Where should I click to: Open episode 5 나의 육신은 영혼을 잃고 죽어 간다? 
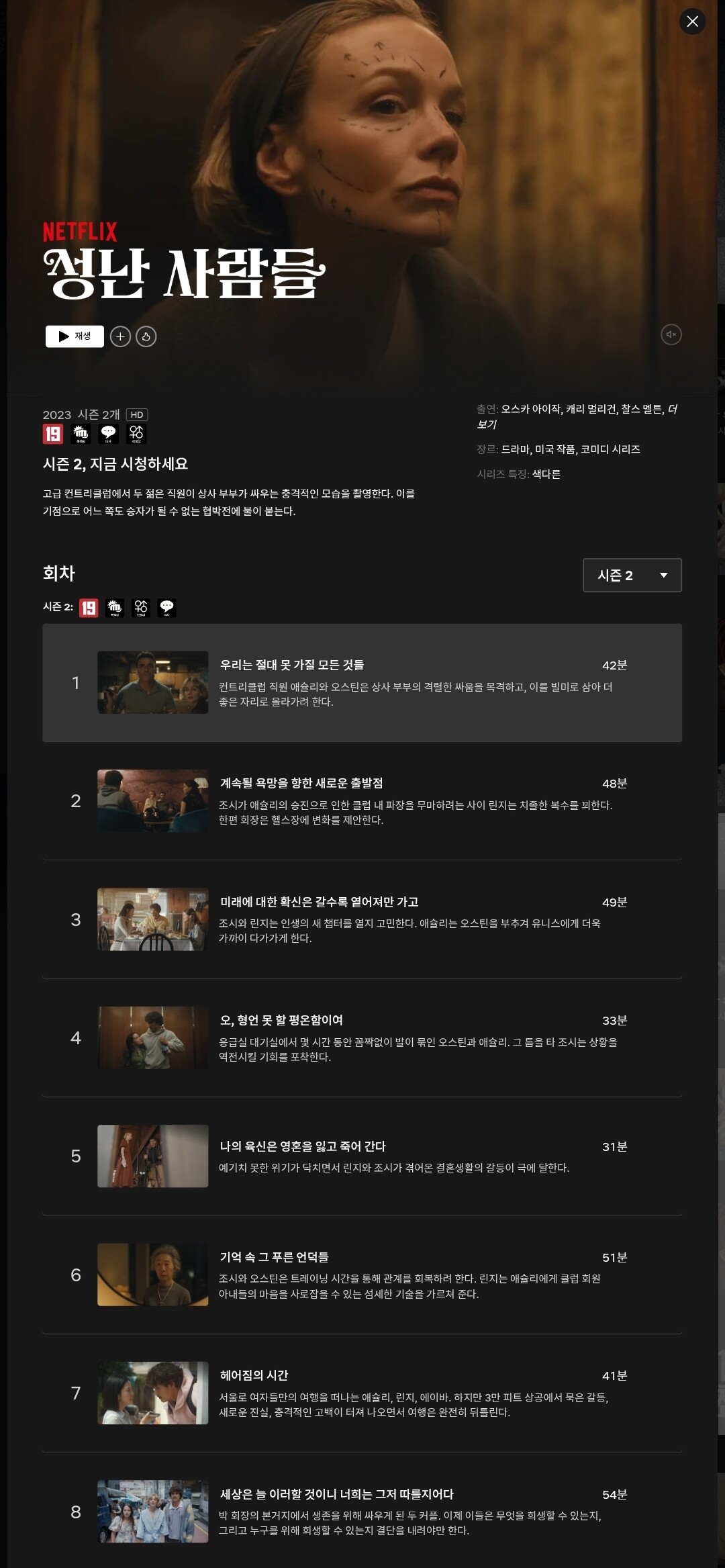pos(362,1156)
